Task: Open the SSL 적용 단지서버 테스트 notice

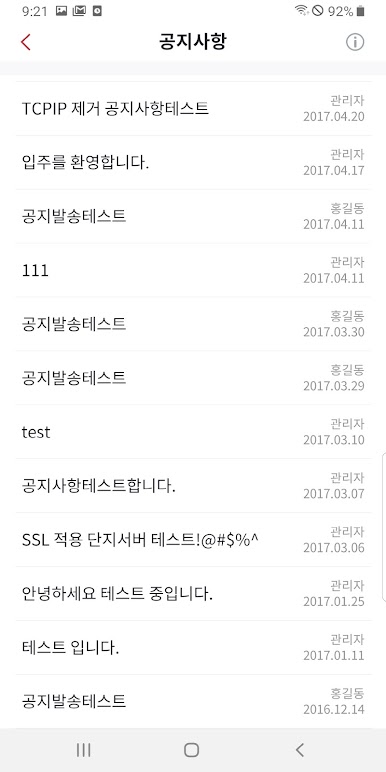Action: [x=193, y=540]
